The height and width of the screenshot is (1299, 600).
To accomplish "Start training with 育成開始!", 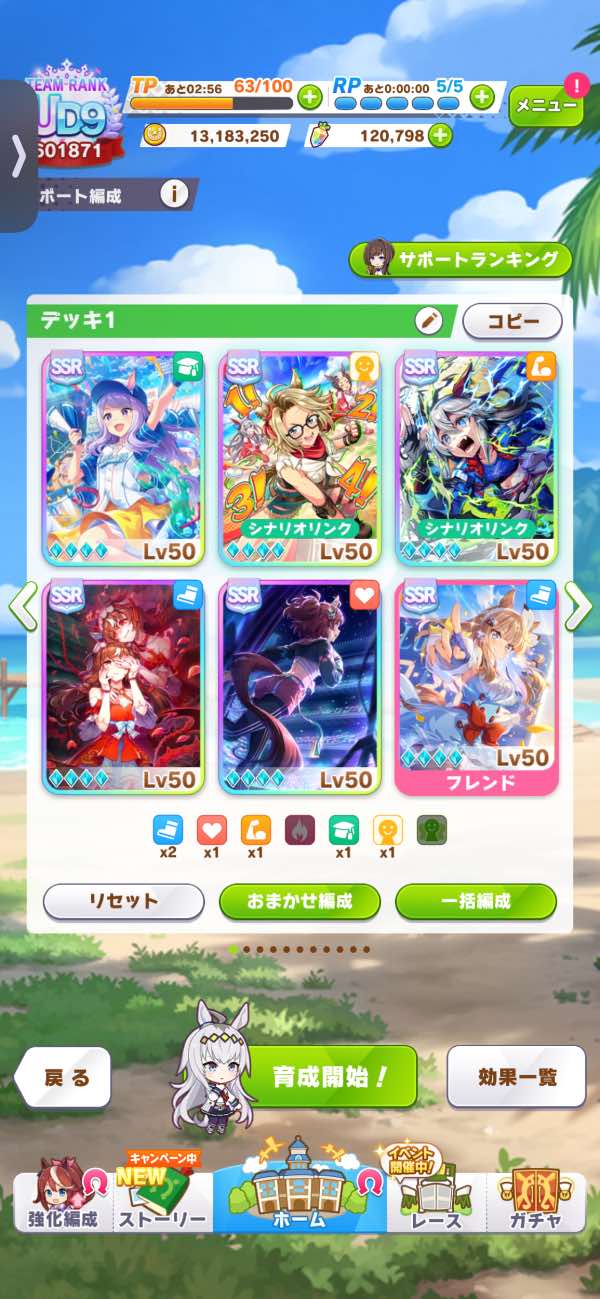I will [329, 1077].
